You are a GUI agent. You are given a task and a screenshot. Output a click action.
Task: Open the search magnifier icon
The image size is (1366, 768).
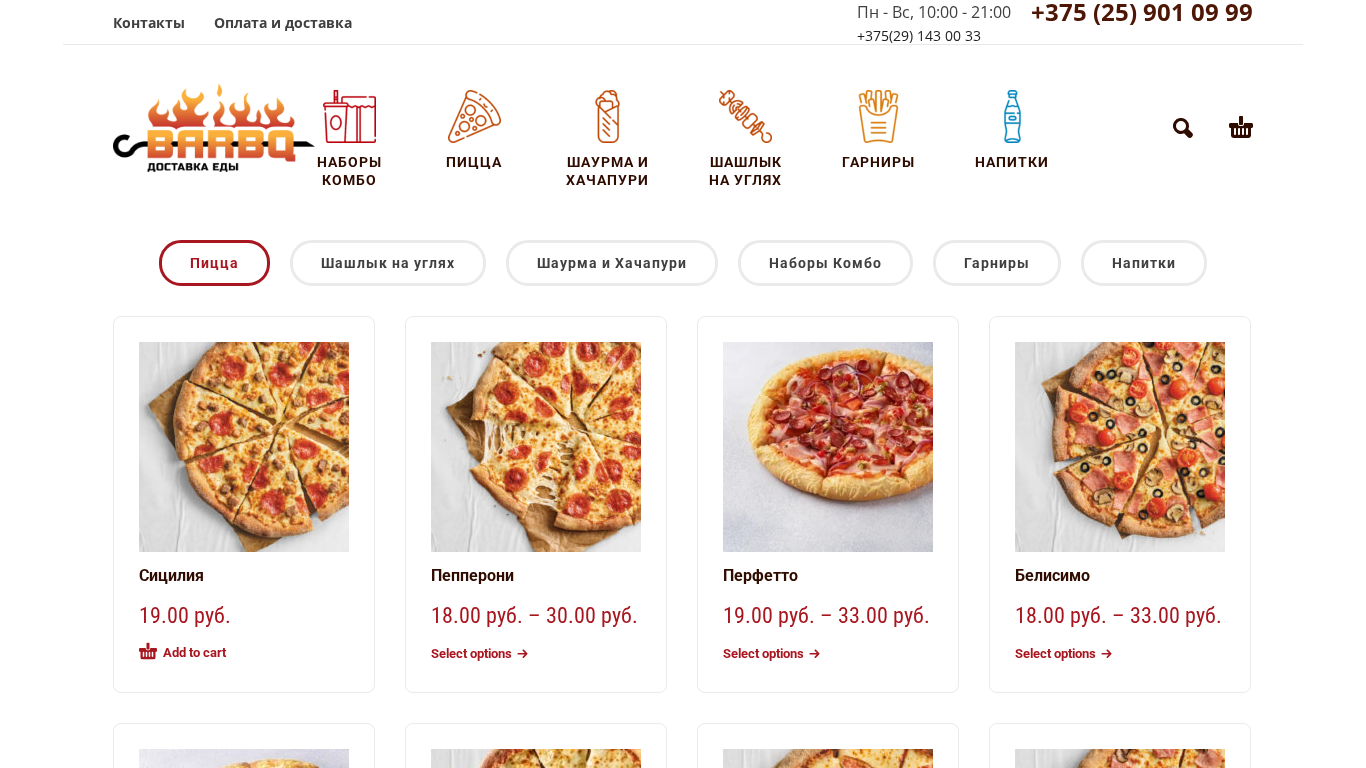tap(1182, 128)
